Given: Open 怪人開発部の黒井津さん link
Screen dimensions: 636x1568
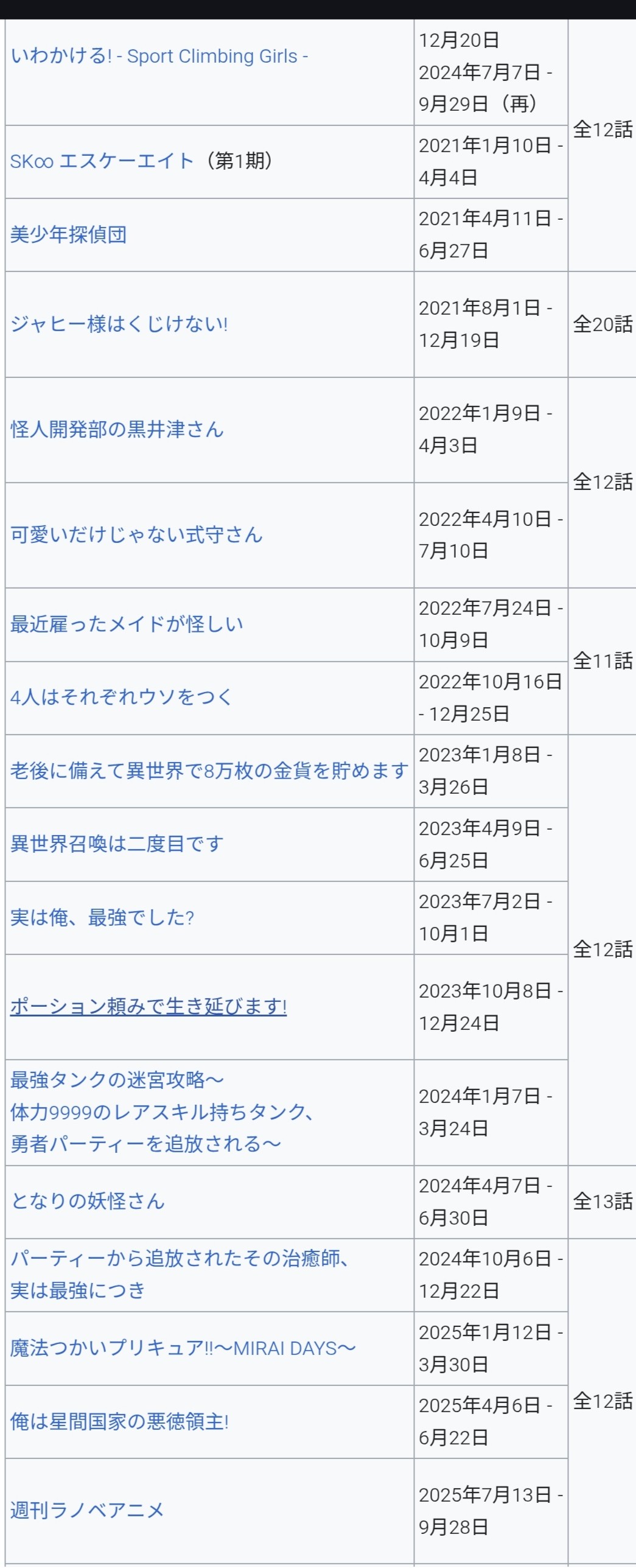Looking at the screenshot, I should pyautogui.click(x=117, y=429).
